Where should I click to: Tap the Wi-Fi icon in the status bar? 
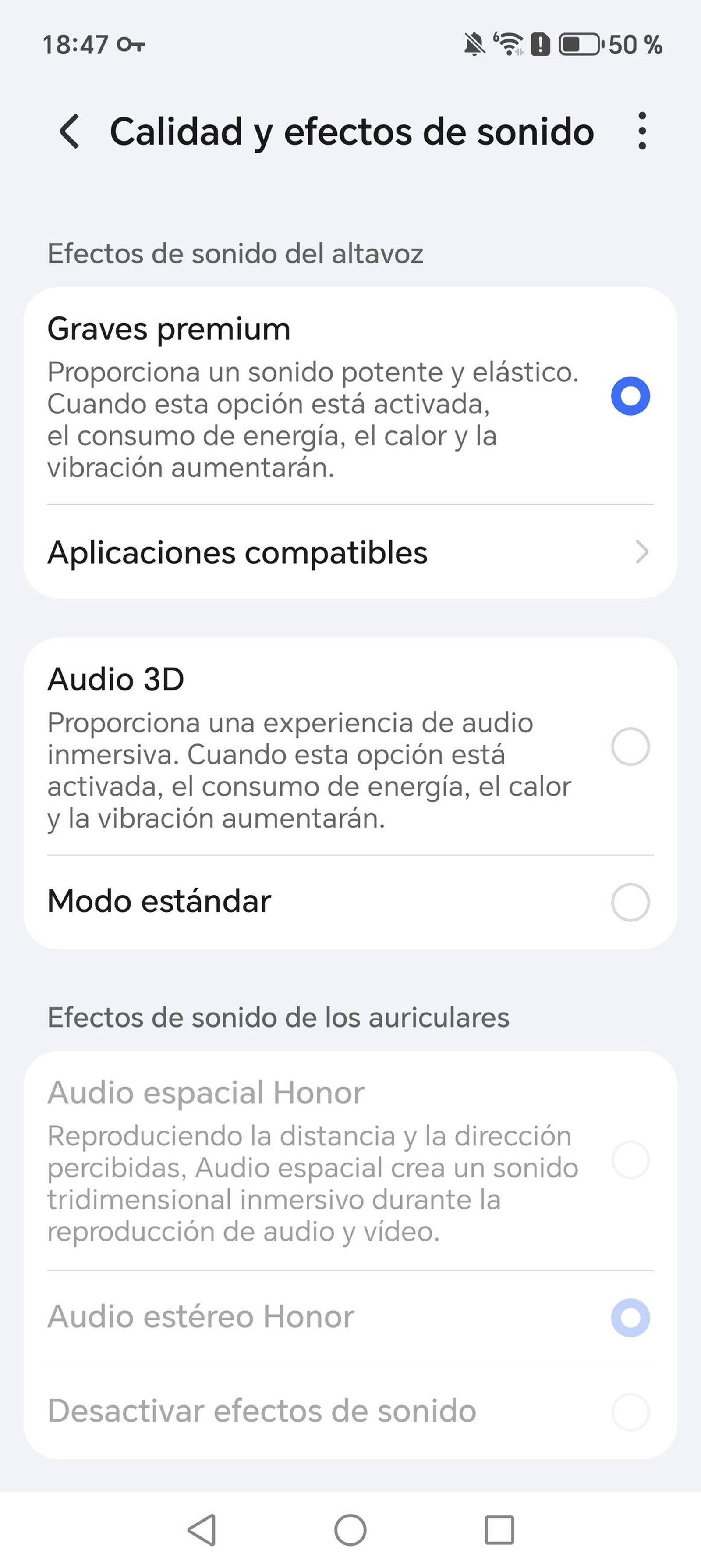tap(509, 44)
